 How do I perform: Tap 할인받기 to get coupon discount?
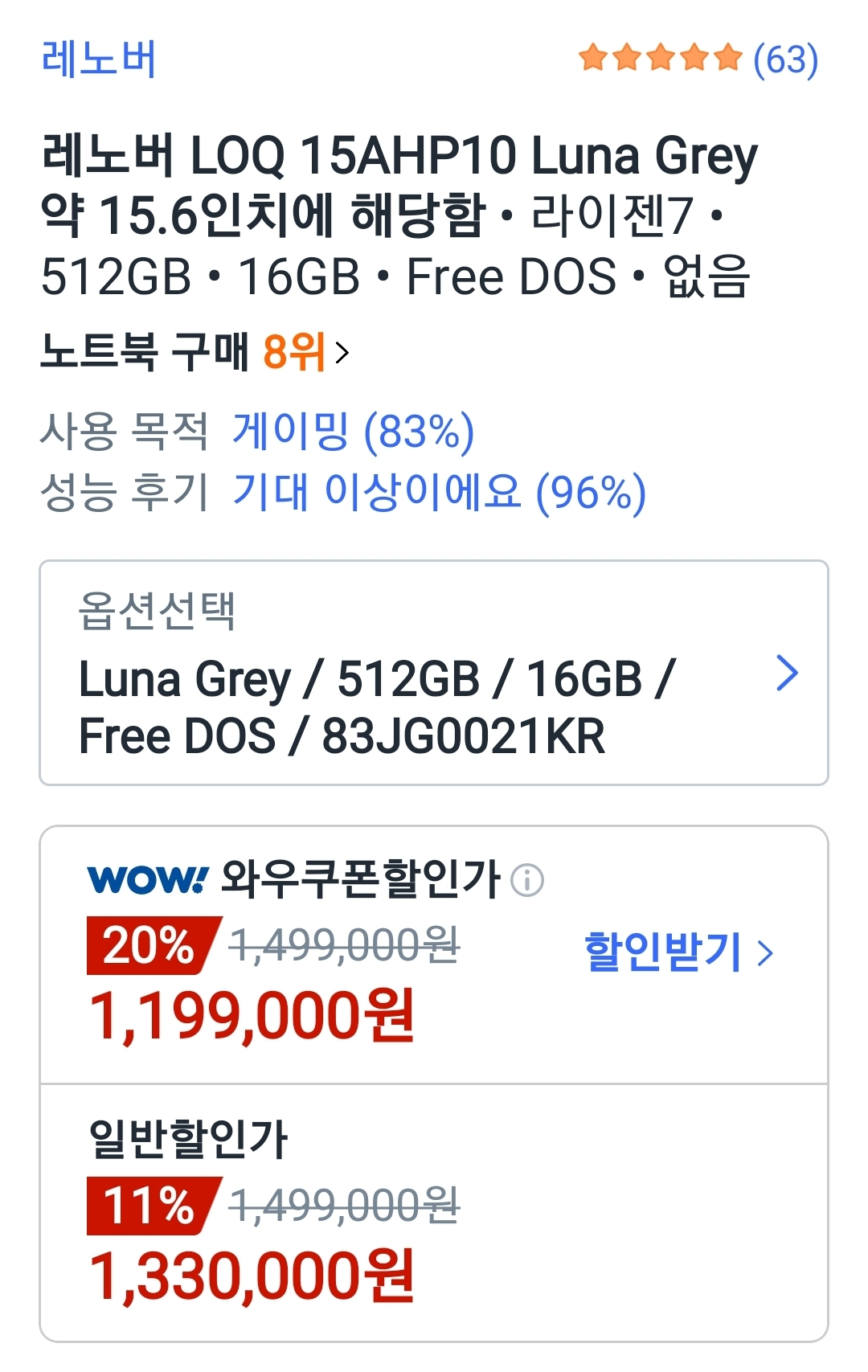pos(678,952)
